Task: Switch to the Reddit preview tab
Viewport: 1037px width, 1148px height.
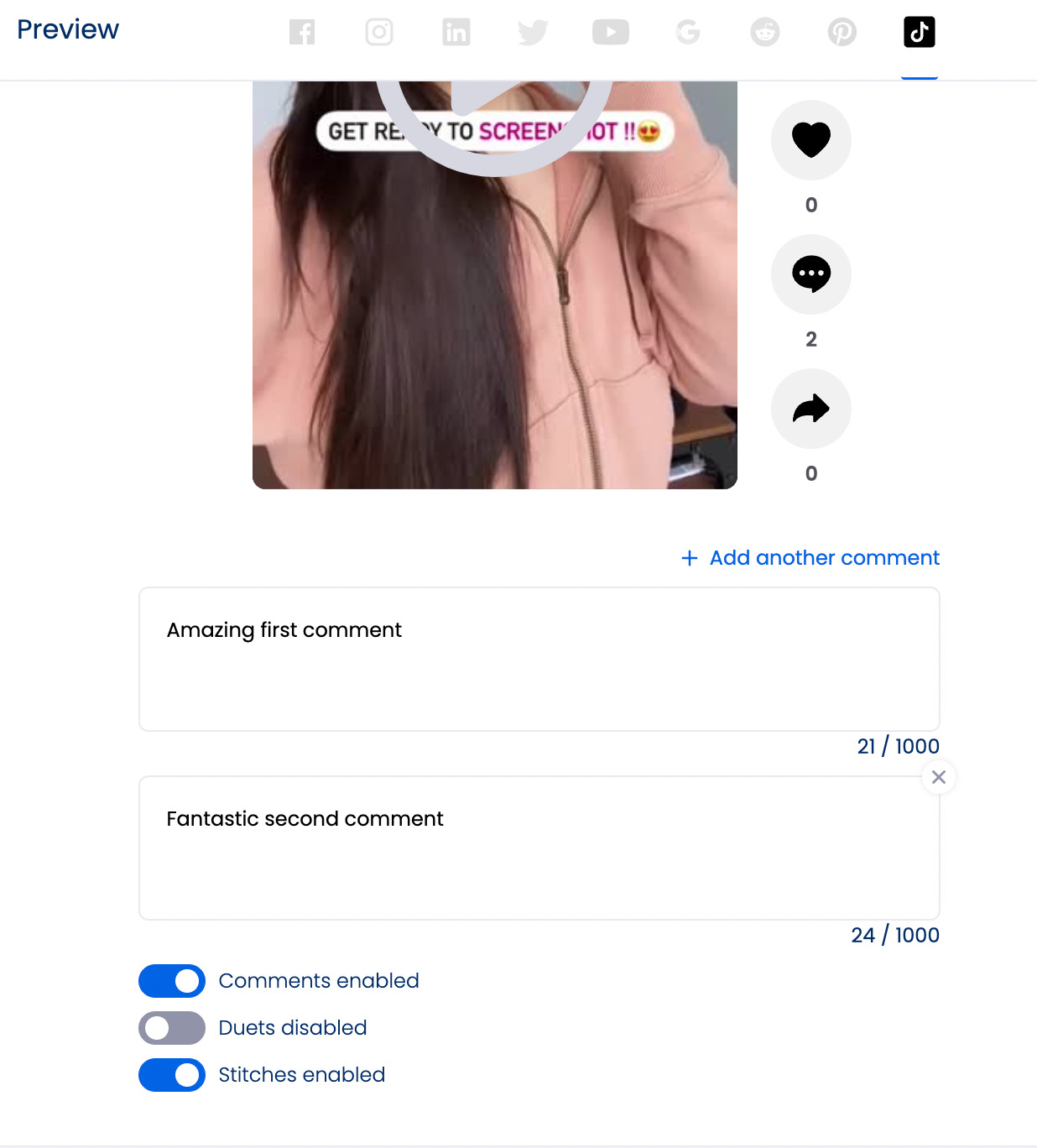Action: (765, 33)
